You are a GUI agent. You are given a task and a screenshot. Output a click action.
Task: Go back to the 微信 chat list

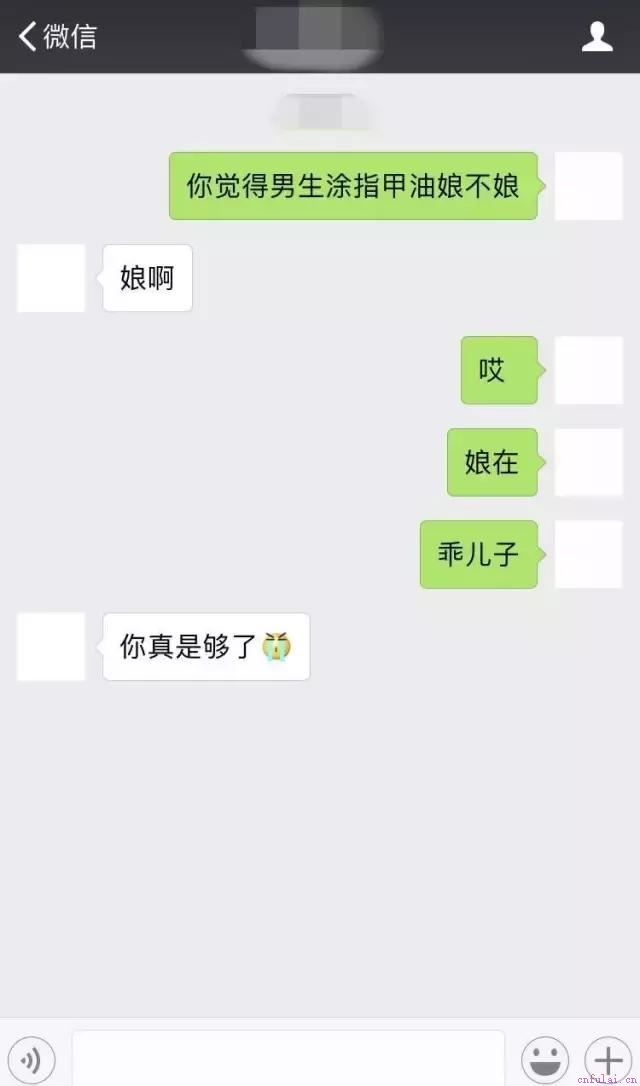[x=57, y=37]
